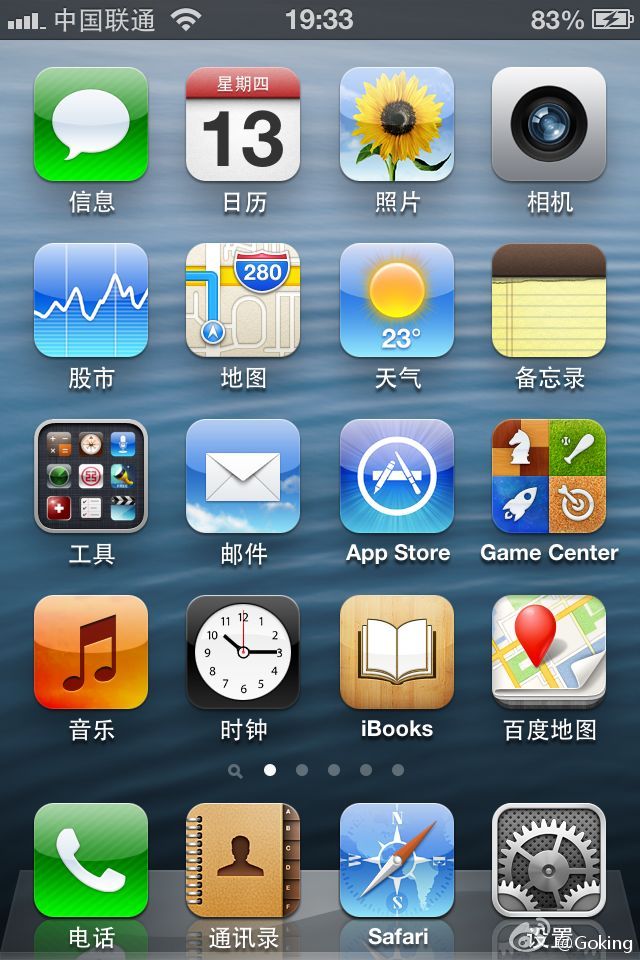The height and width of the screenshot is (960, 640).
Task: Check the 天气 weather app
Action: tap(397, 300)
